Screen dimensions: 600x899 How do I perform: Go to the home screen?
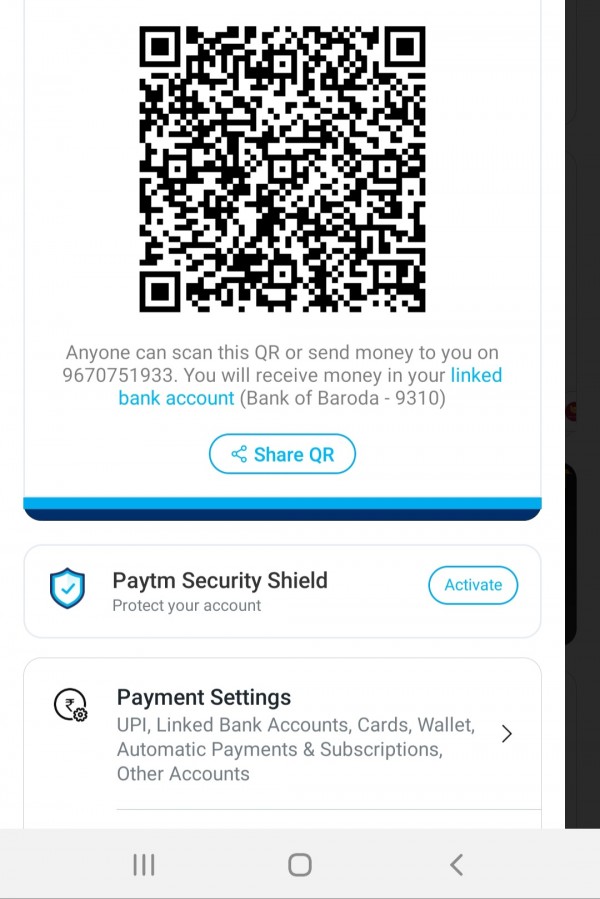click(299, 865)
